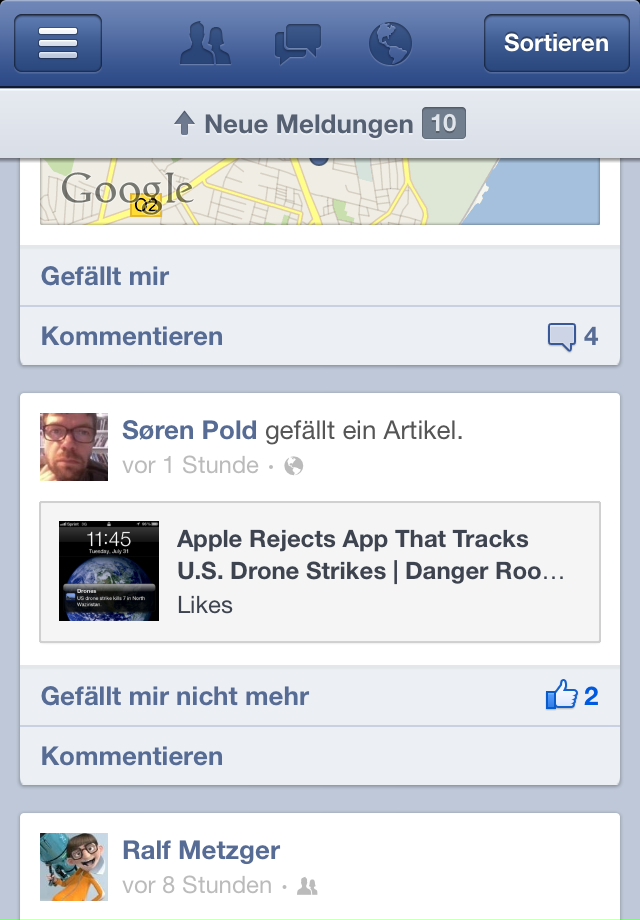Open the hamburger side menu
This screenshot has width=640, height=920.
pyautogui.click(x=58, y=43)
